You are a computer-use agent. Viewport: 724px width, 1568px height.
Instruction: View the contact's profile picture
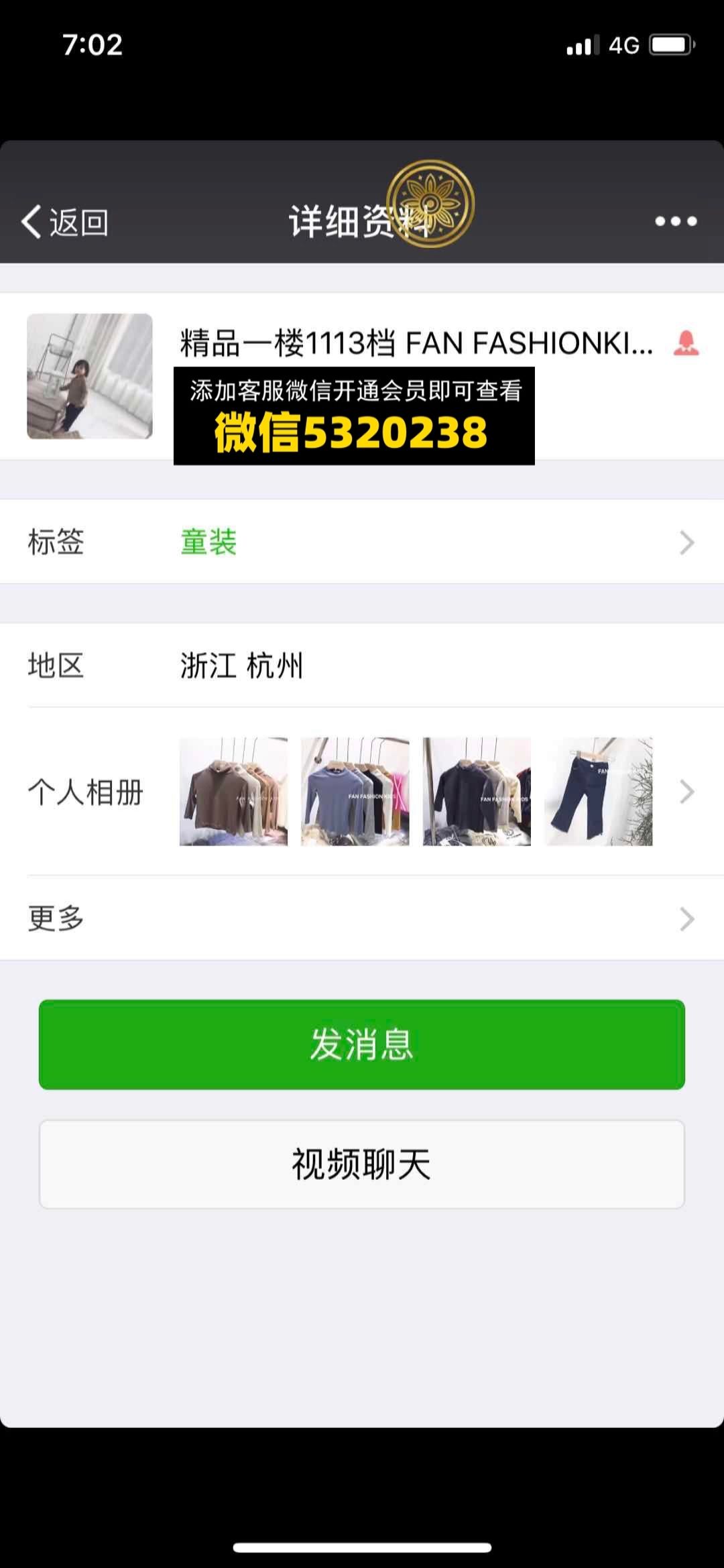90,376
